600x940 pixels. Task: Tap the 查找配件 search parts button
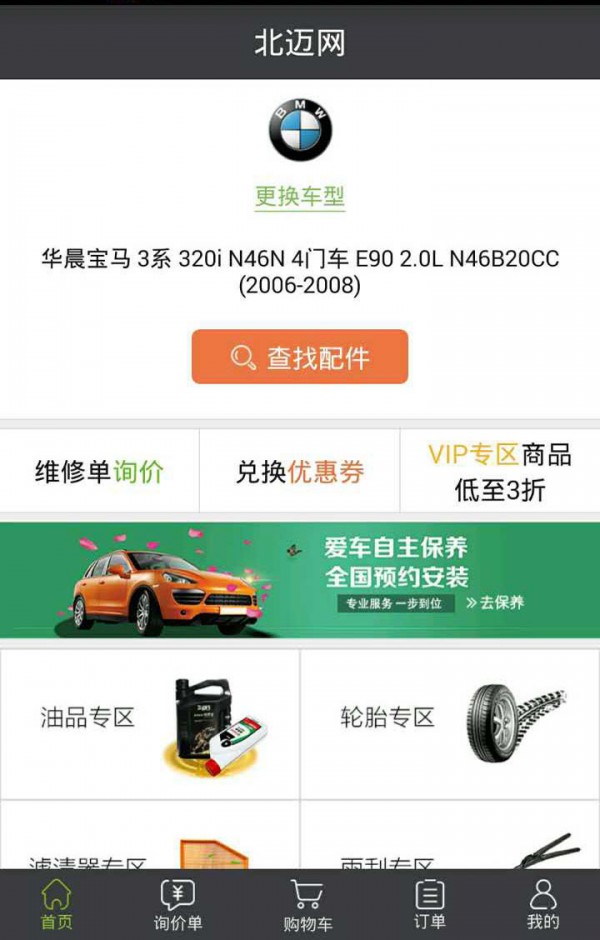tap(300, 357)
